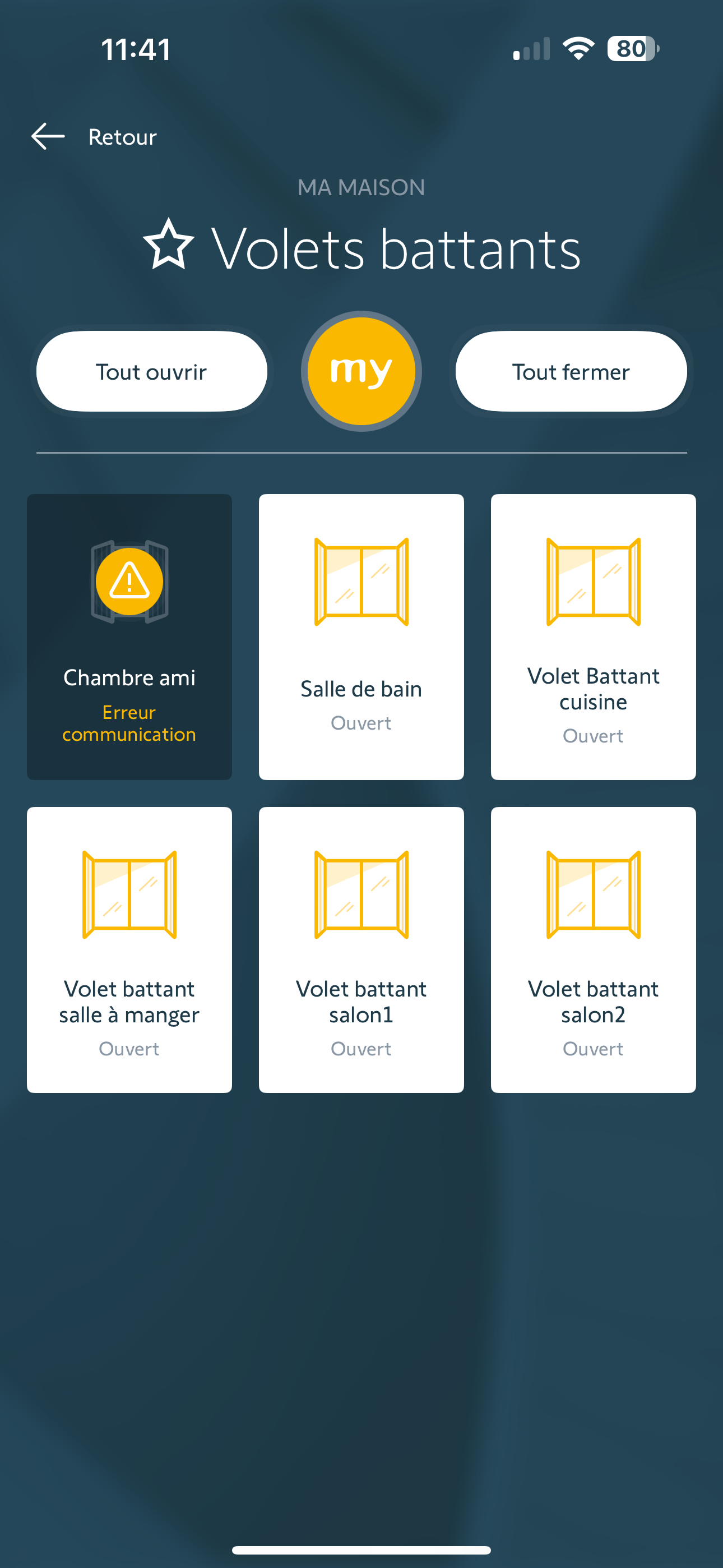Open the Volet Battant cuisine card
723x1568 pixels.
[x=594, y=637]
